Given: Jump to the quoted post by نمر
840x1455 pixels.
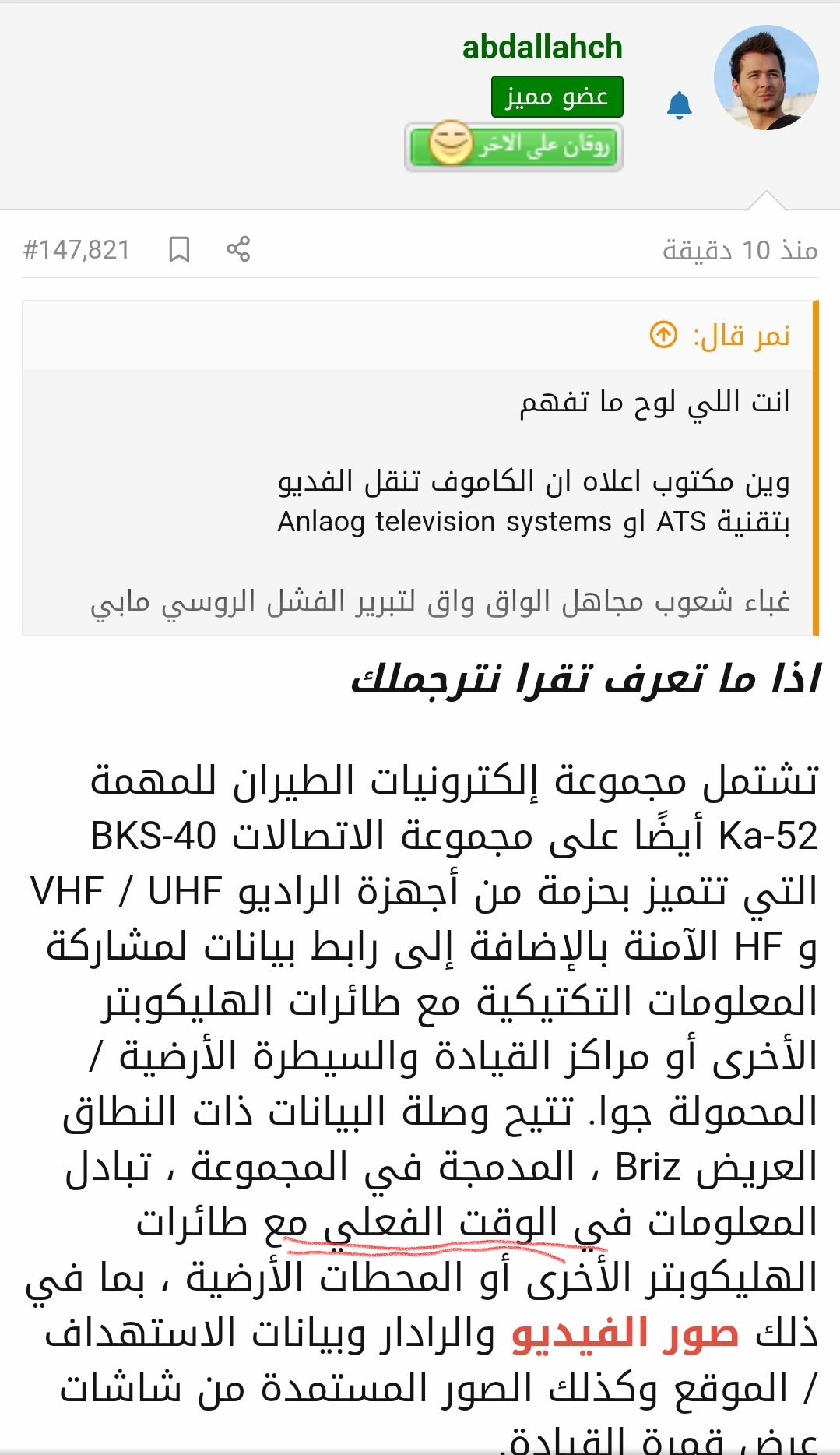Looking at the screenshot, I should pos(663,336).
